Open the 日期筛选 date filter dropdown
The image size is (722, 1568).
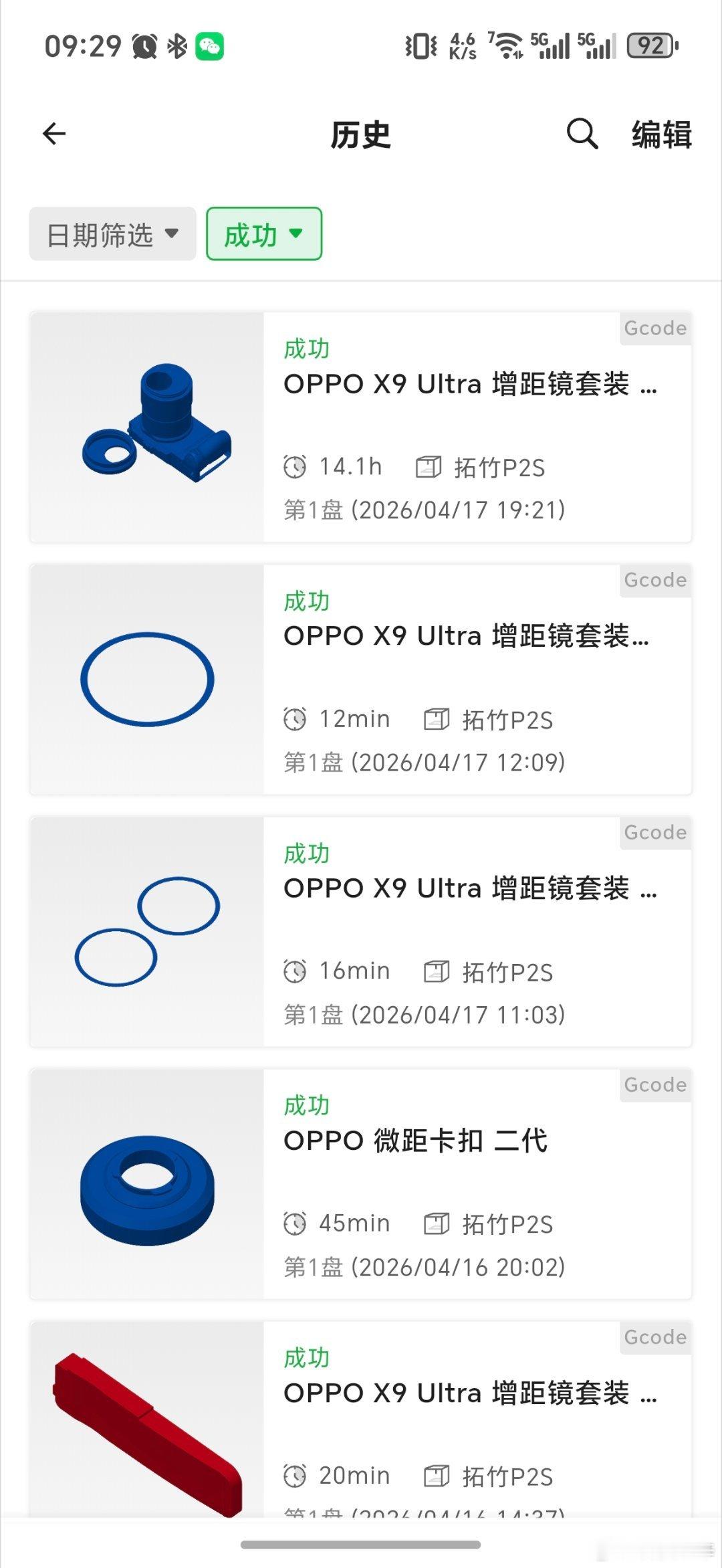click(x=112, y=233)
